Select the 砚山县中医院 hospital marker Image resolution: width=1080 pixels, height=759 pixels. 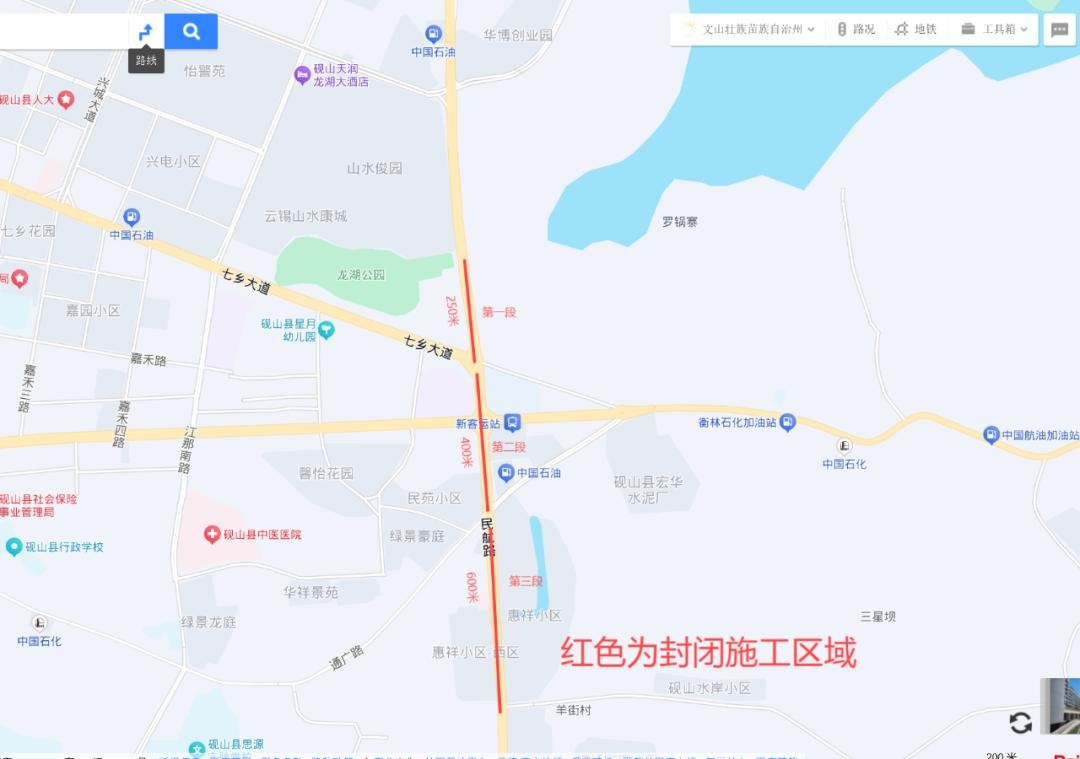211,535
